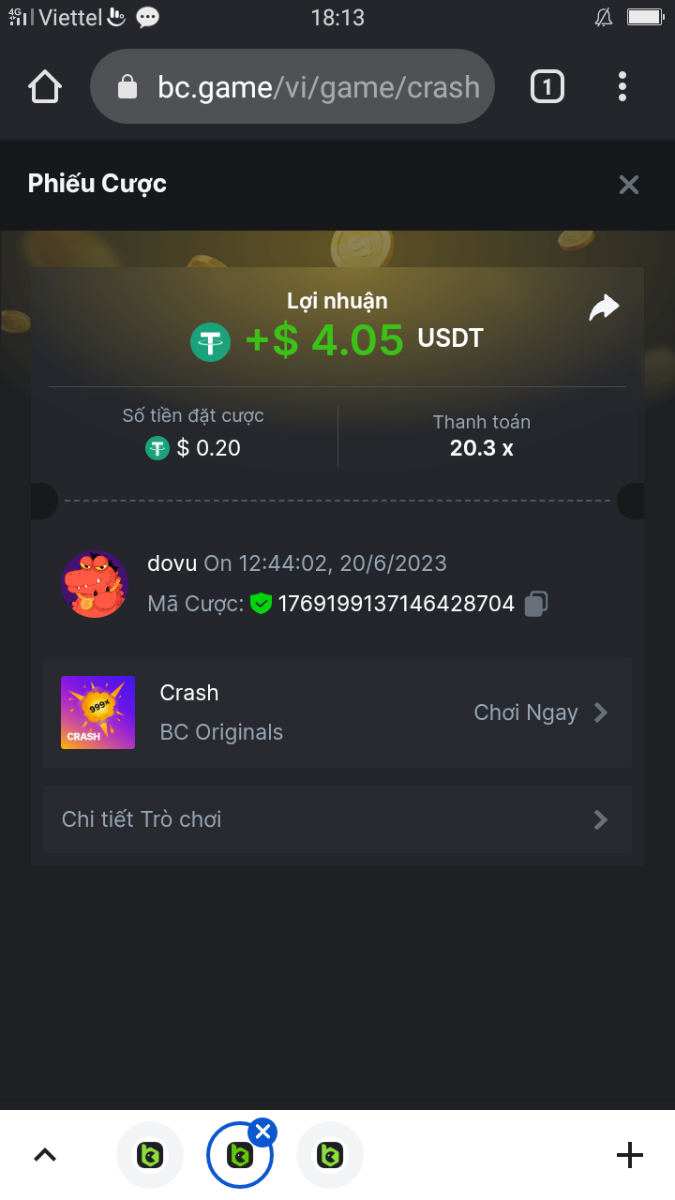Add a new browser tab

coord(629,1156)
